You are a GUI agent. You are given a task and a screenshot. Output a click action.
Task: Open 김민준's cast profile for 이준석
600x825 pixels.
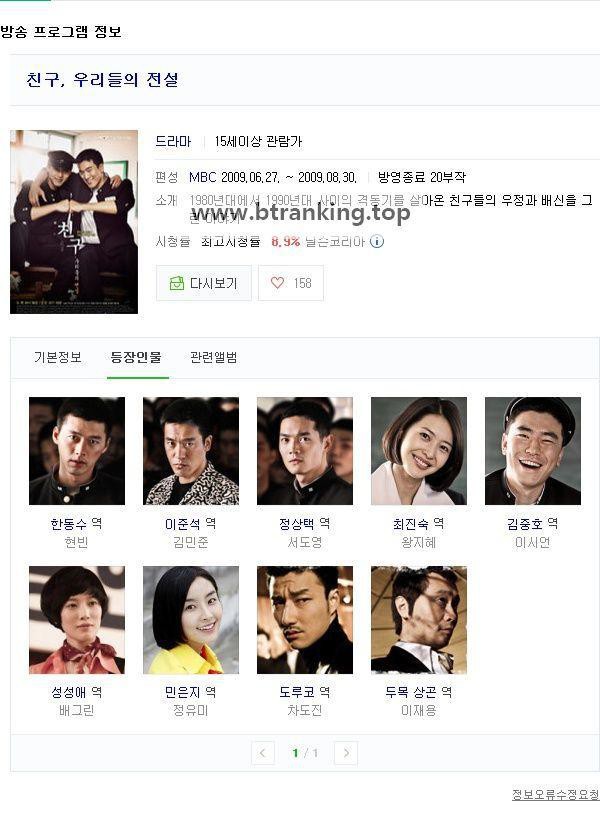coord(191,451)
